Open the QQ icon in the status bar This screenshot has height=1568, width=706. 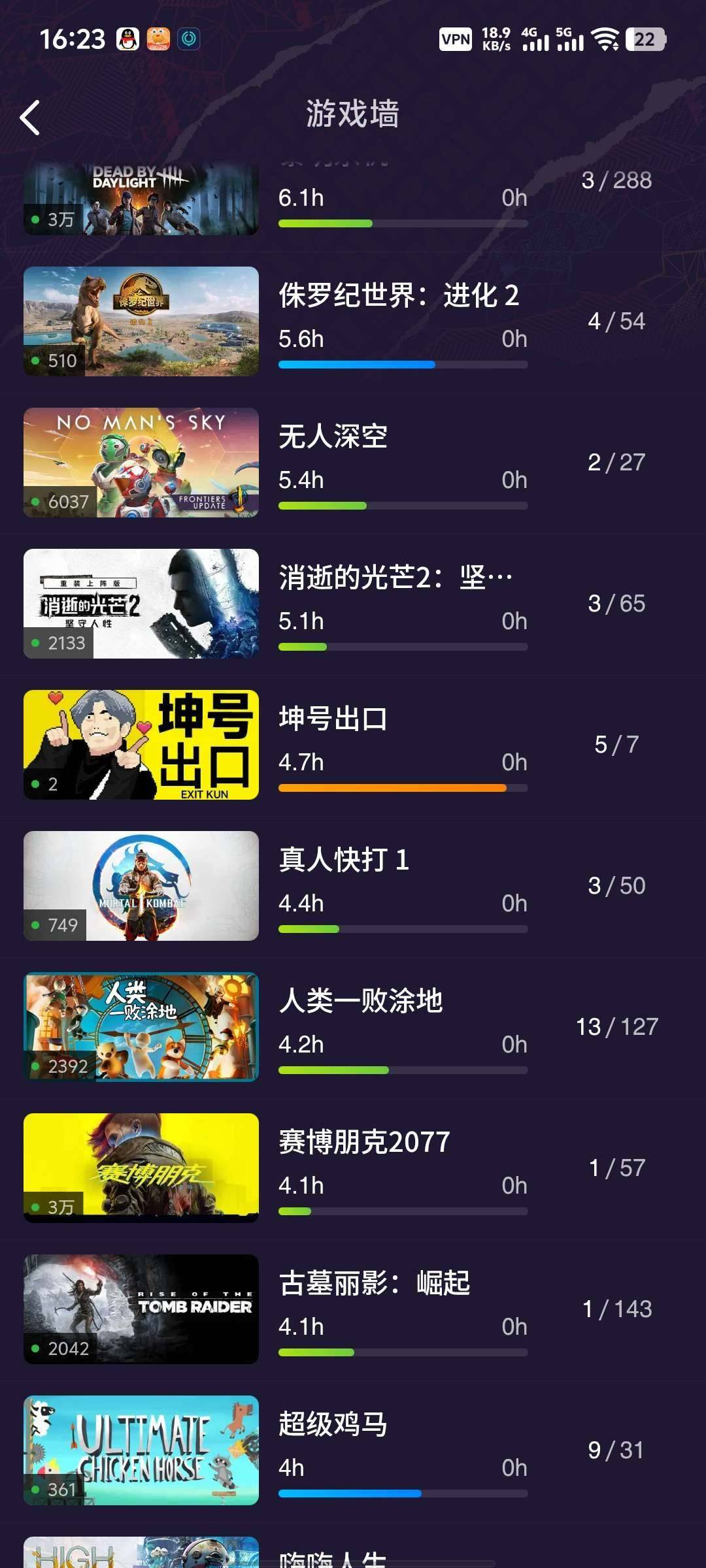(x=128, y=39)
